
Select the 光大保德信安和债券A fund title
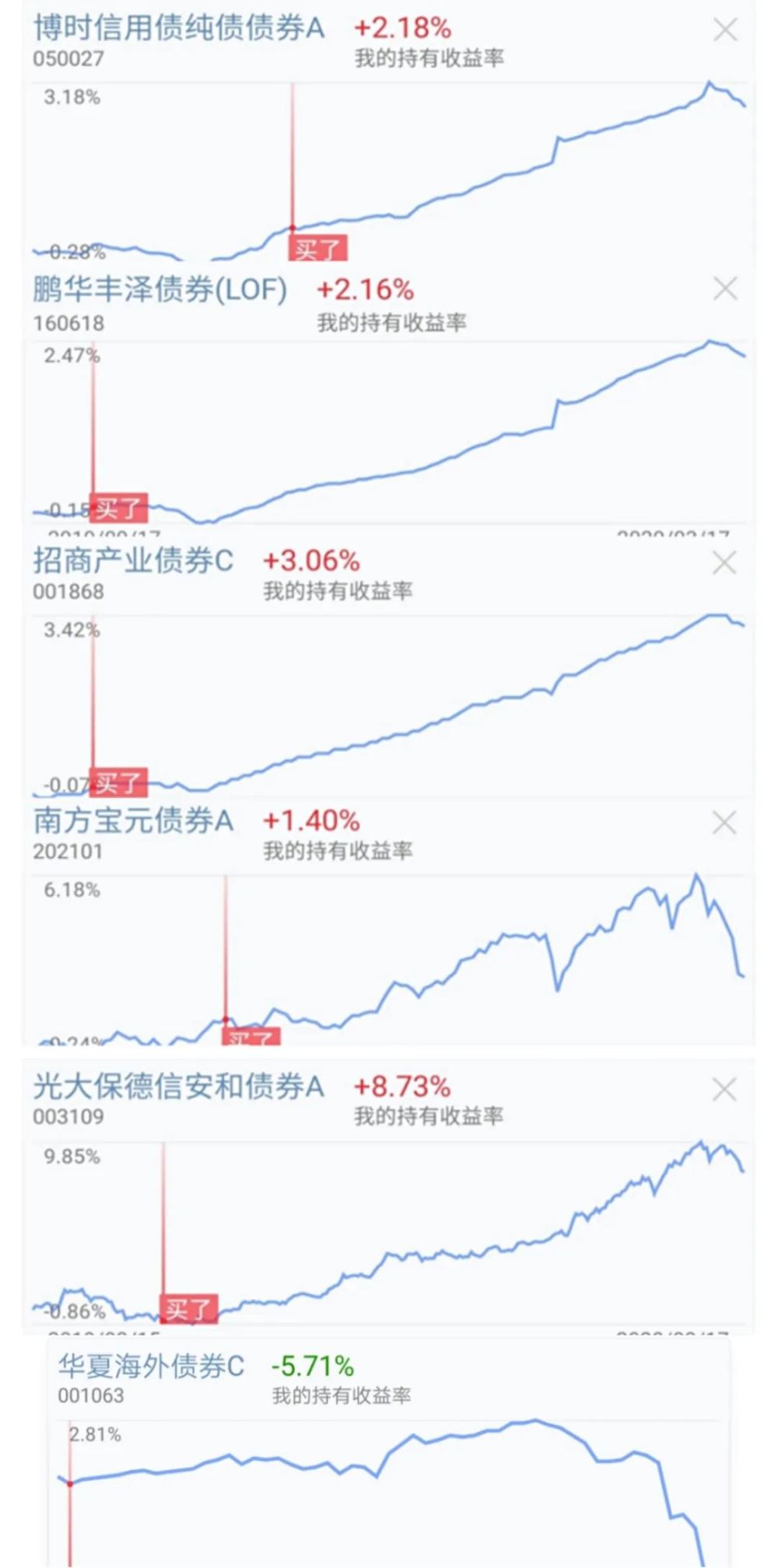pos(180,1087)
